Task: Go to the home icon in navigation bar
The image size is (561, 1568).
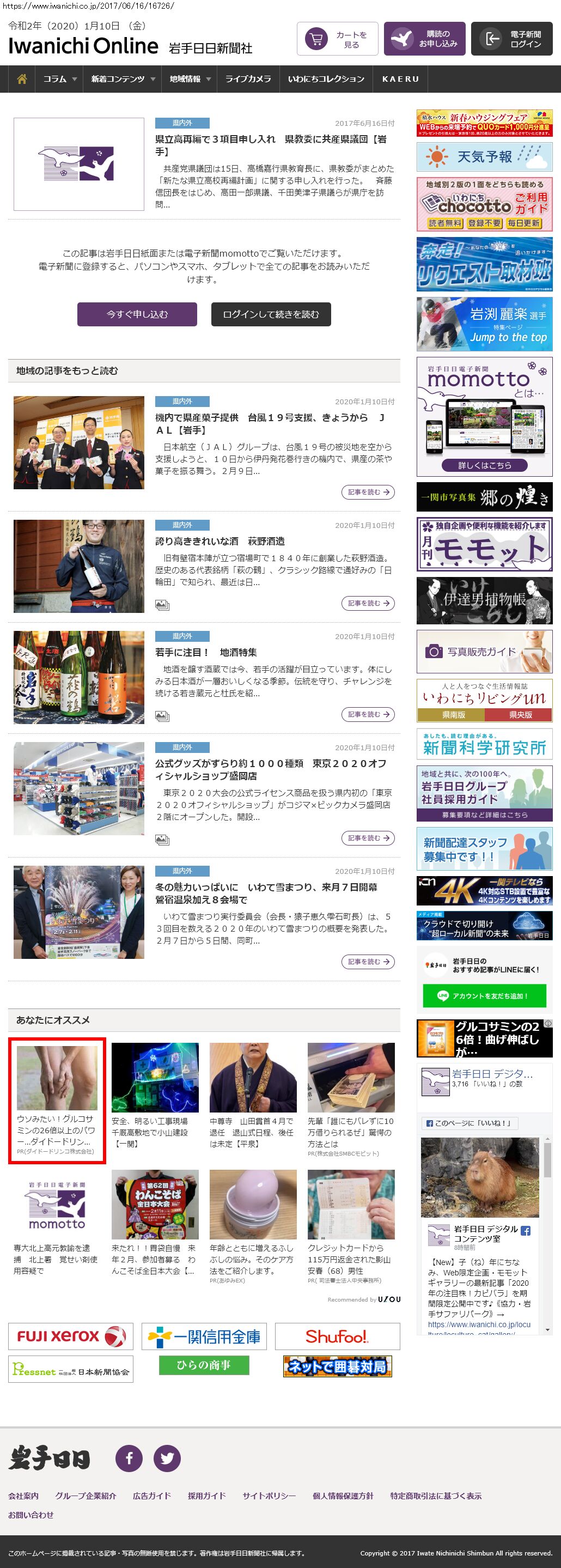Action: [22, 79]
